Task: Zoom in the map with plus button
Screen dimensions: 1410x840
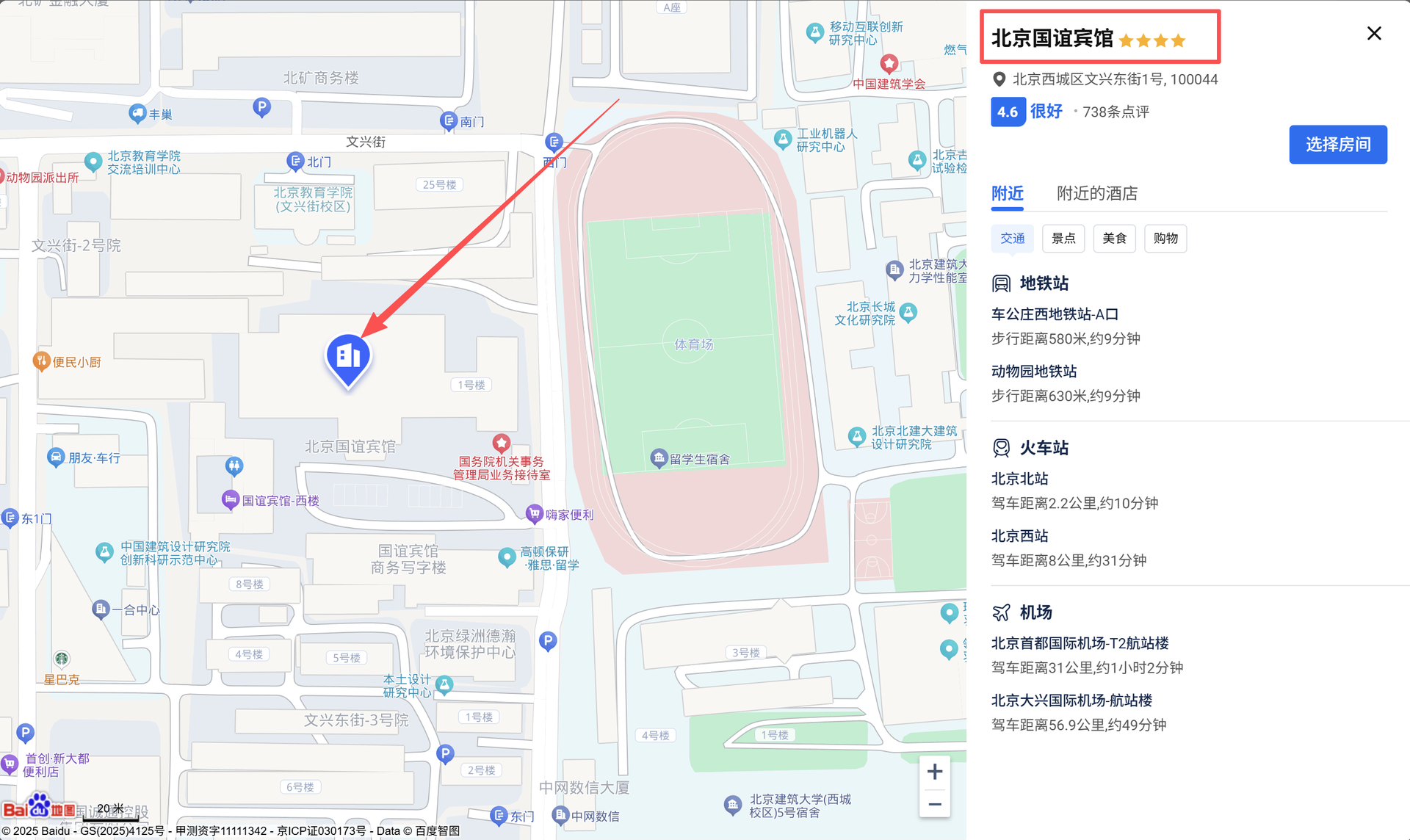Action: pyautogui.click(x=934, y=772)
